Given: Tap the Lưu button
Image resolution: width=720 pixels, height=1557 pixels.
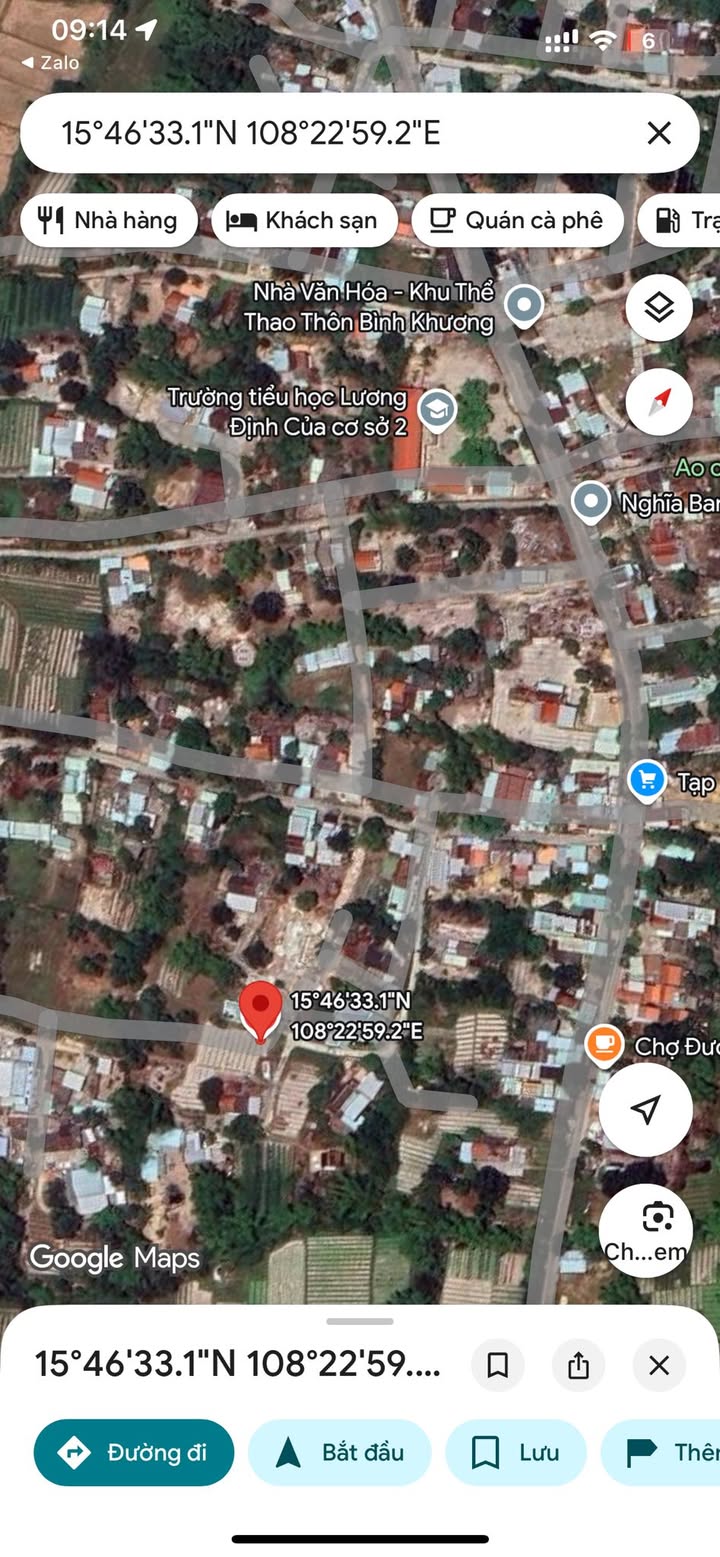Looking at the screenshot, I should coord(515,1452).
